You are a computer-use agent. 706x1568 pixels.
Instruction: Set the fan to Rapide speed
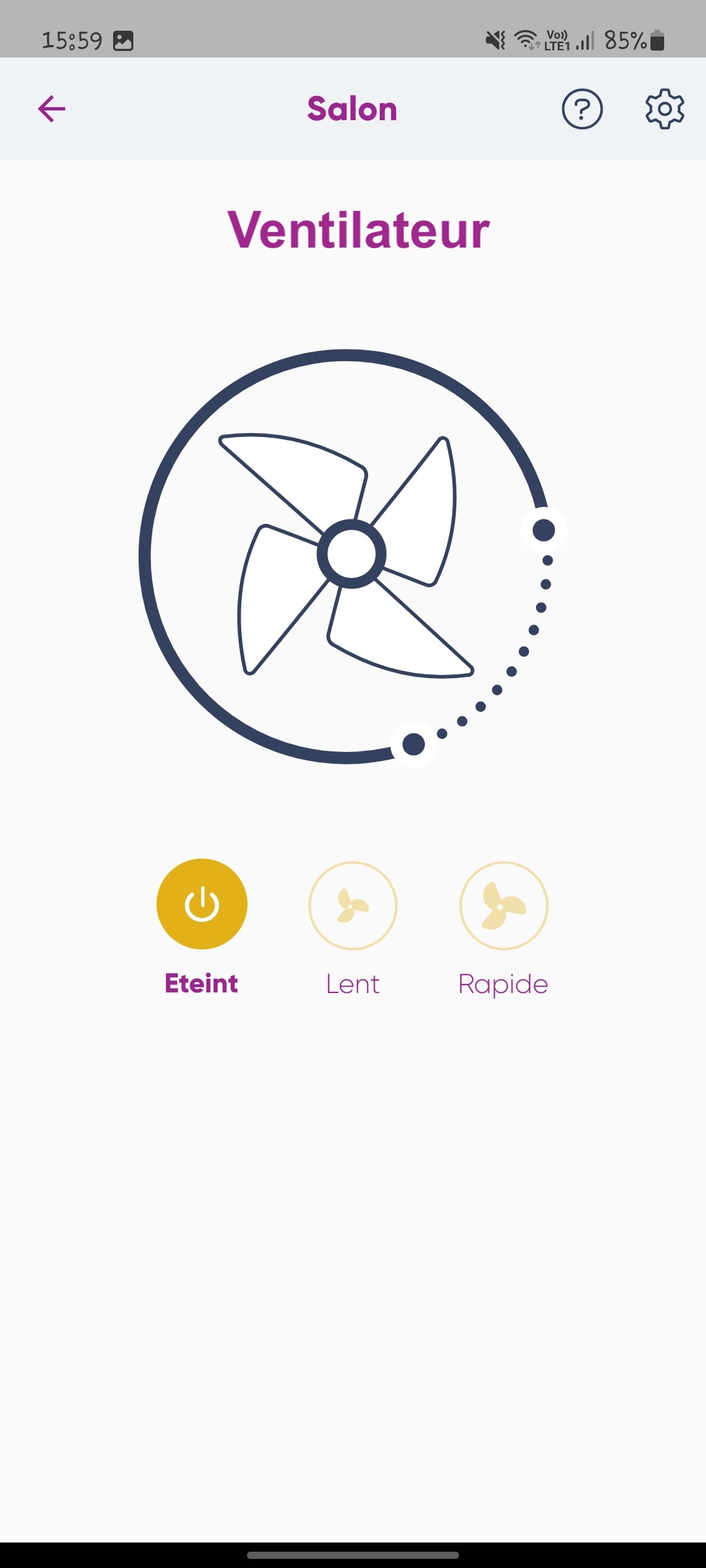tap(503, 906)
